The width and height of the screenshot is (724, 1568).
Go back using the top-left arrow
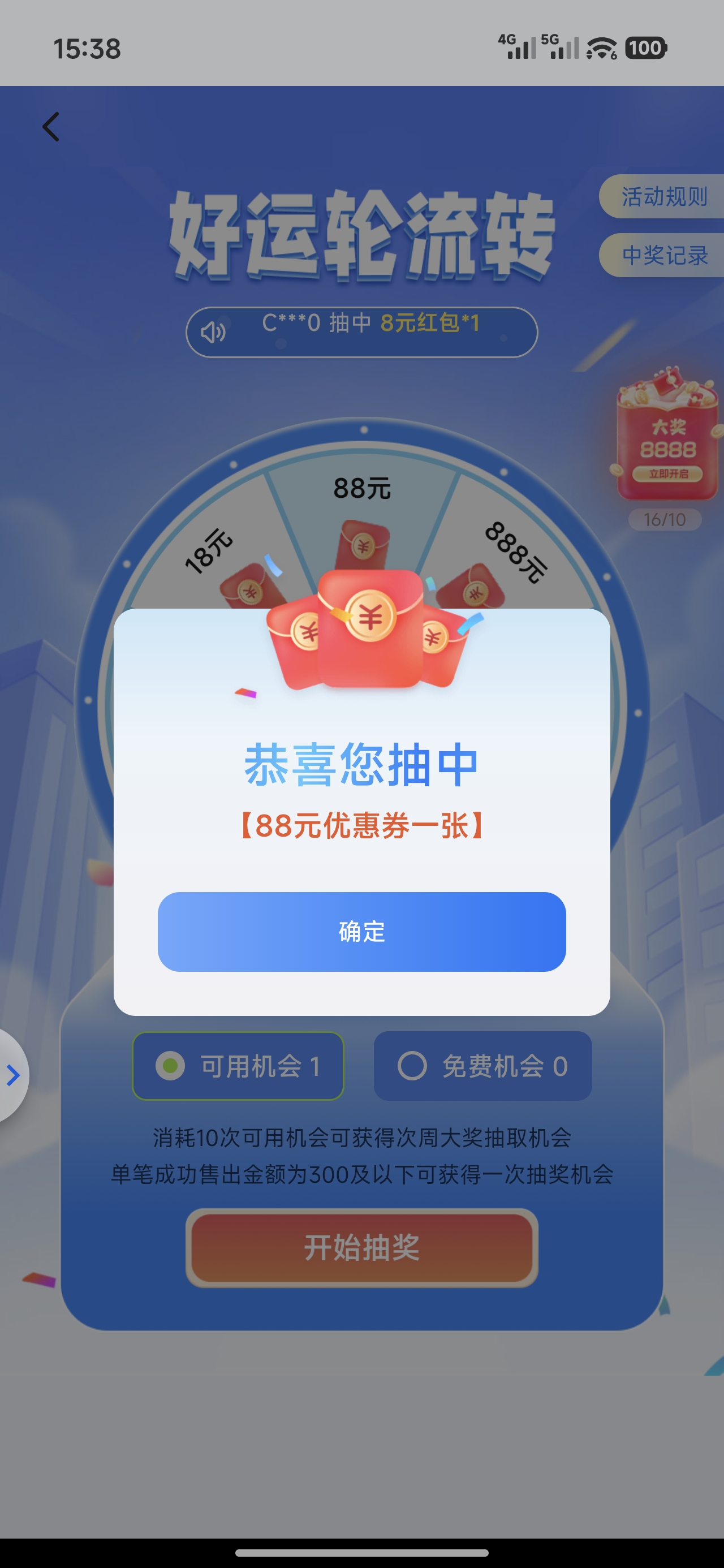[x=51, y=127]
